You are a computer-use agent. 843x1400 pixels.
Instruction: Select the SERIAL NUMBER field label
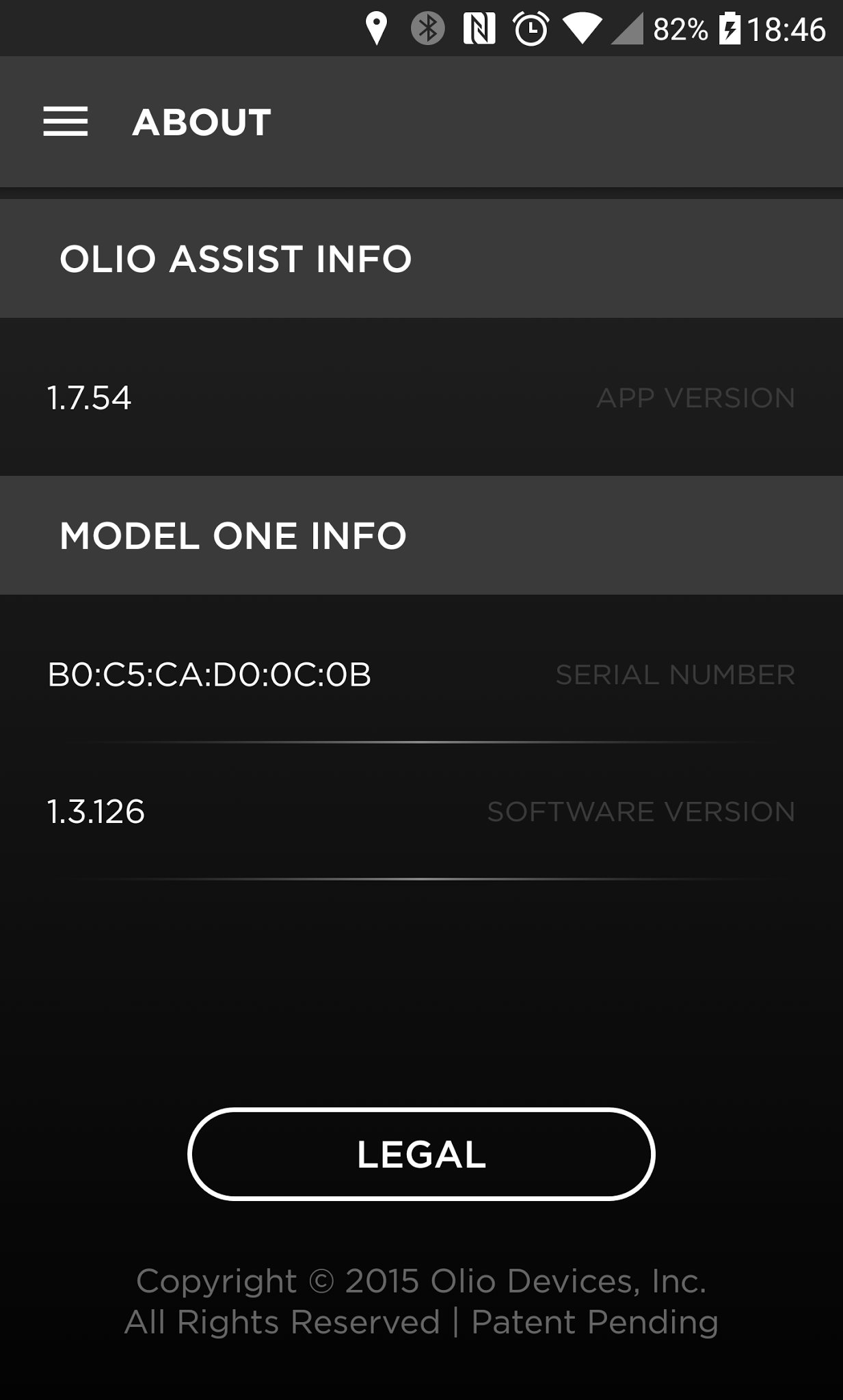point(674,675)
